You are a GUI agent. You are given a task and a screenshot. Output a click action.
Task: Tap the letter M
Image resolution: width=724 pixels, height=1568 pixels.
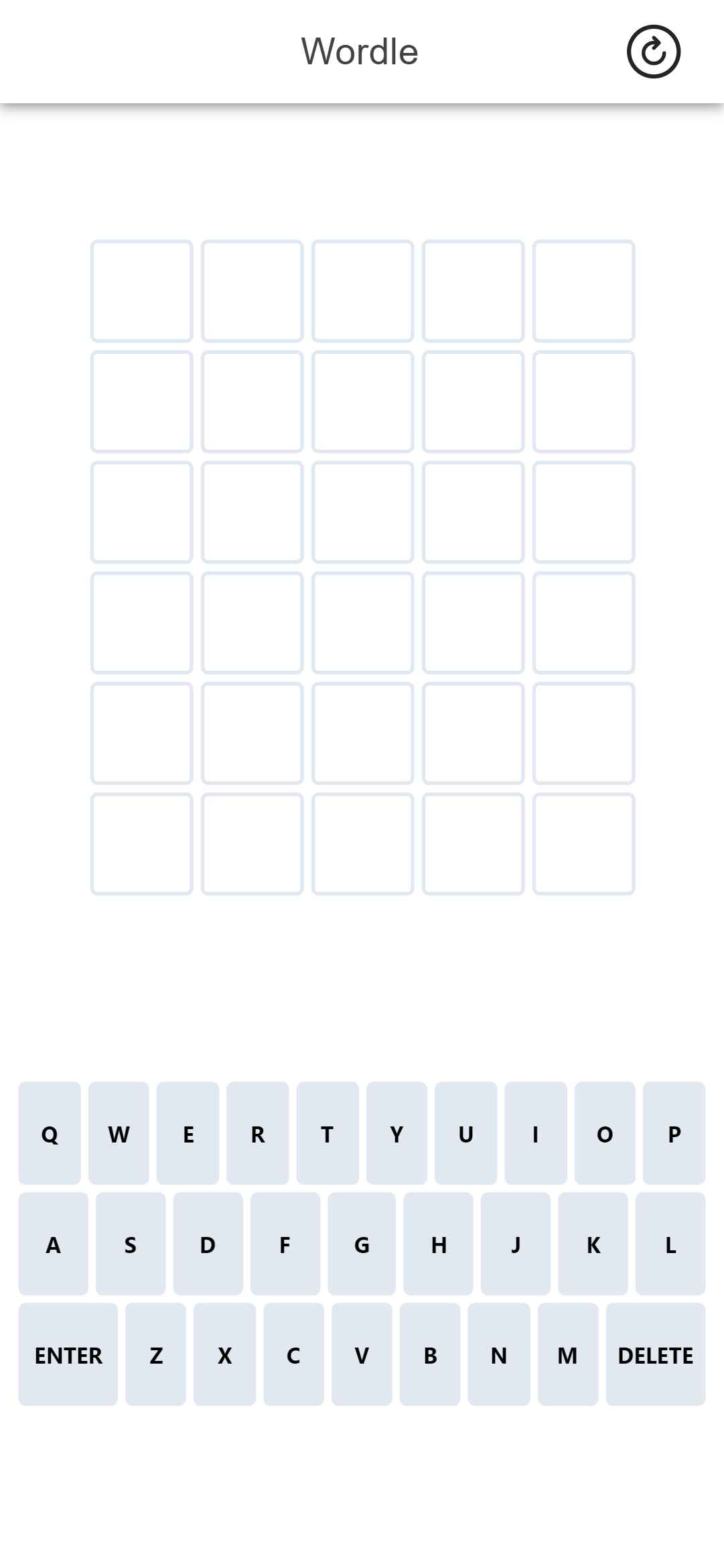click(567, 1354)
